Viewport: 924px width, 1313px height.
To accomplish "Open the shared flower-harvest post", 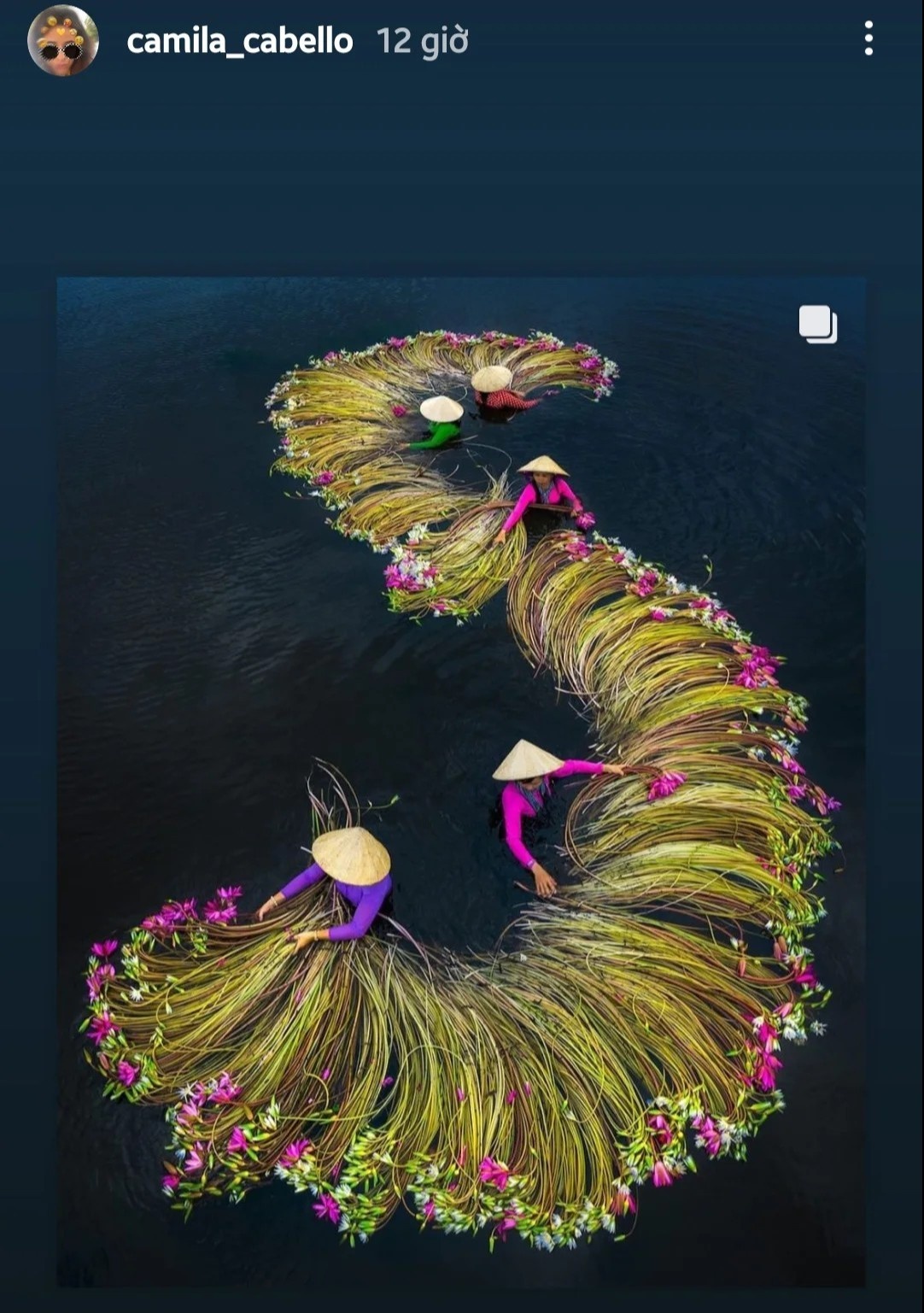I will (x=461, y=782).
